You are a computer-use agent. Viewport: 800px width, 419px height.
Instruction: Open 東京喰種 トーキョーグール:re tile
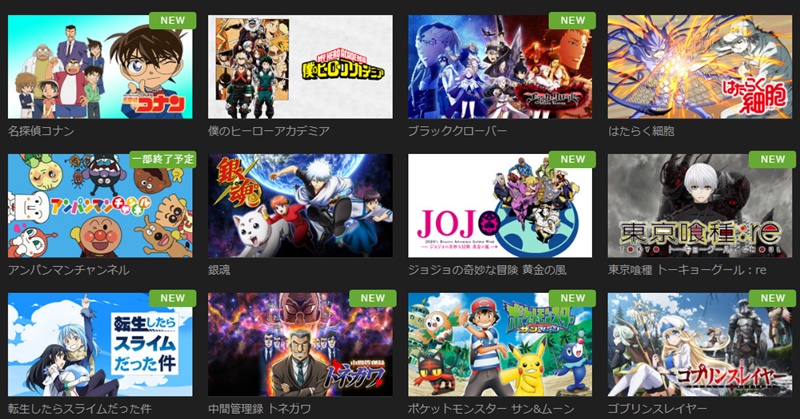pyautogui.click(x=700, y=205)
